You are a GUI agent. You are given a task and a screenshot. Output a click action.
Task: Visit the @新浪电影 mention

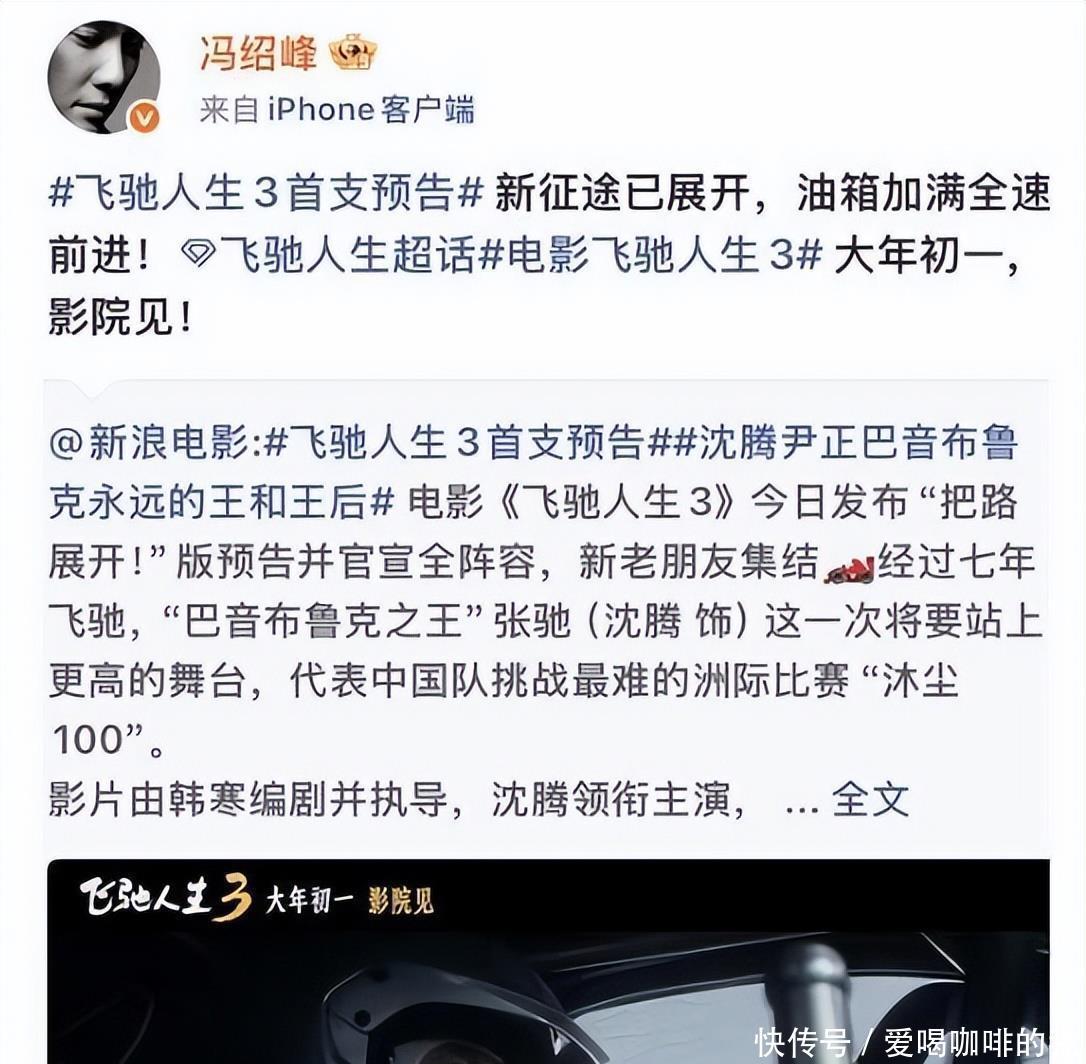coord(152,441)
